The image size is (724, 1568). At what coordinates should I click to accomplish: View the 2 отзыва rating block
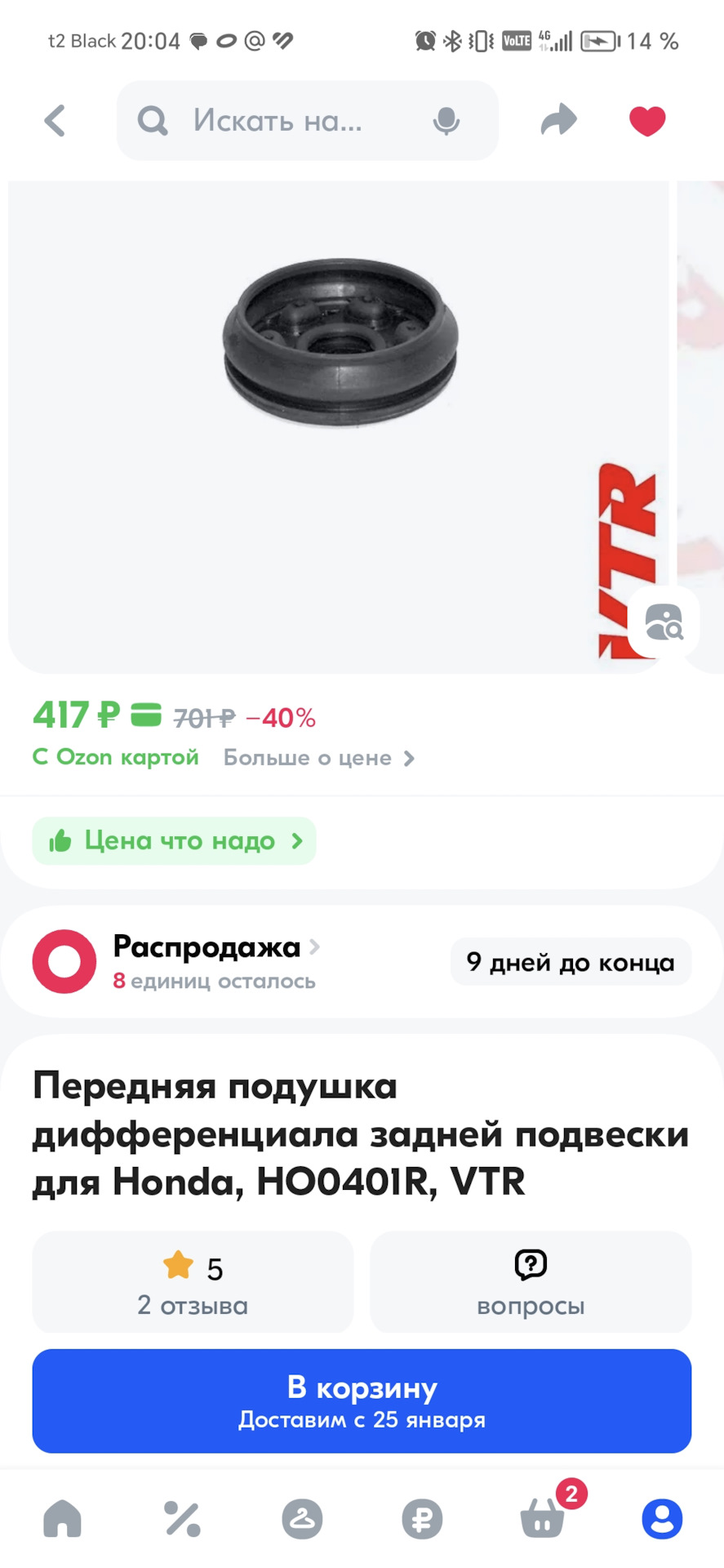[x=193, y=1282]
